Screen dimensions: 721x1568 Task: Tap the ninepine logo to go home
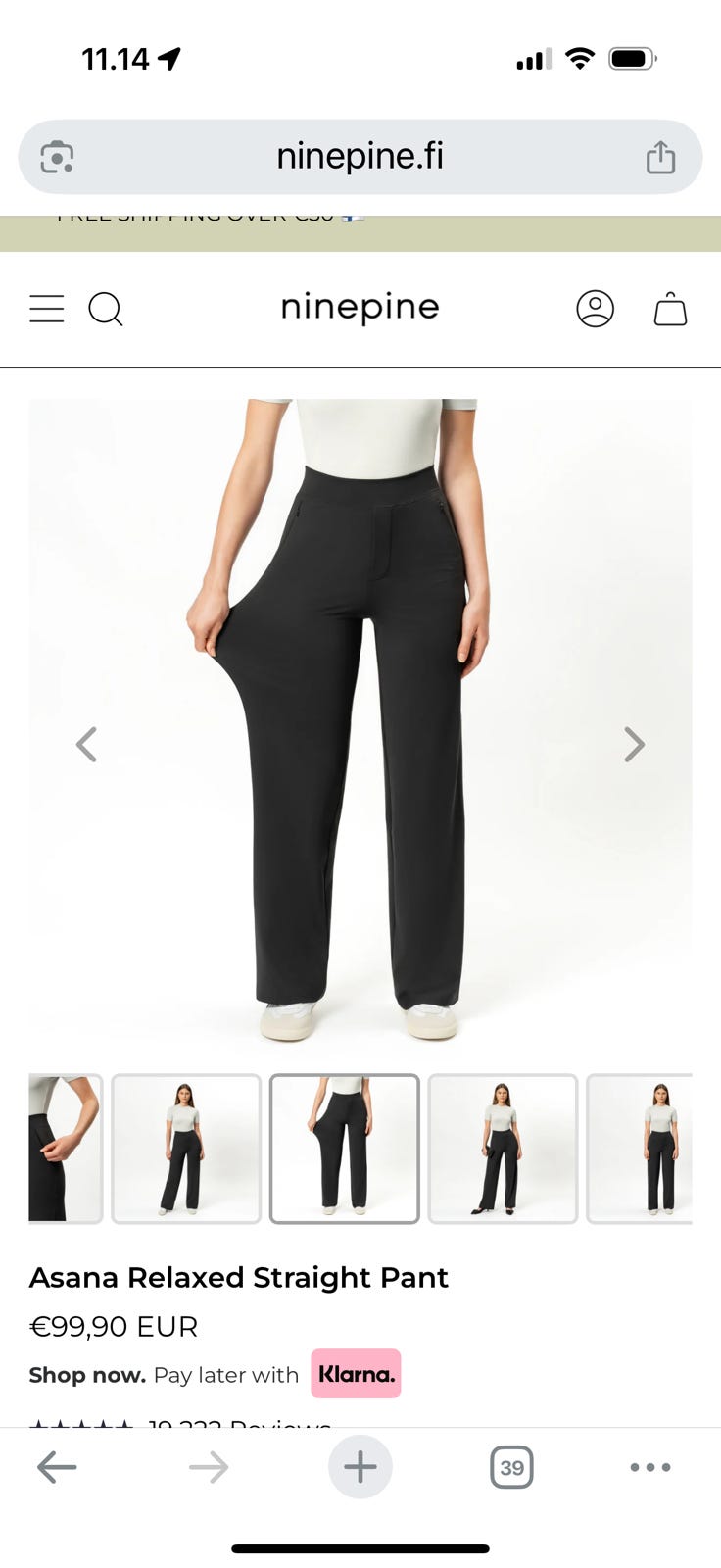[x=360, y=309]
